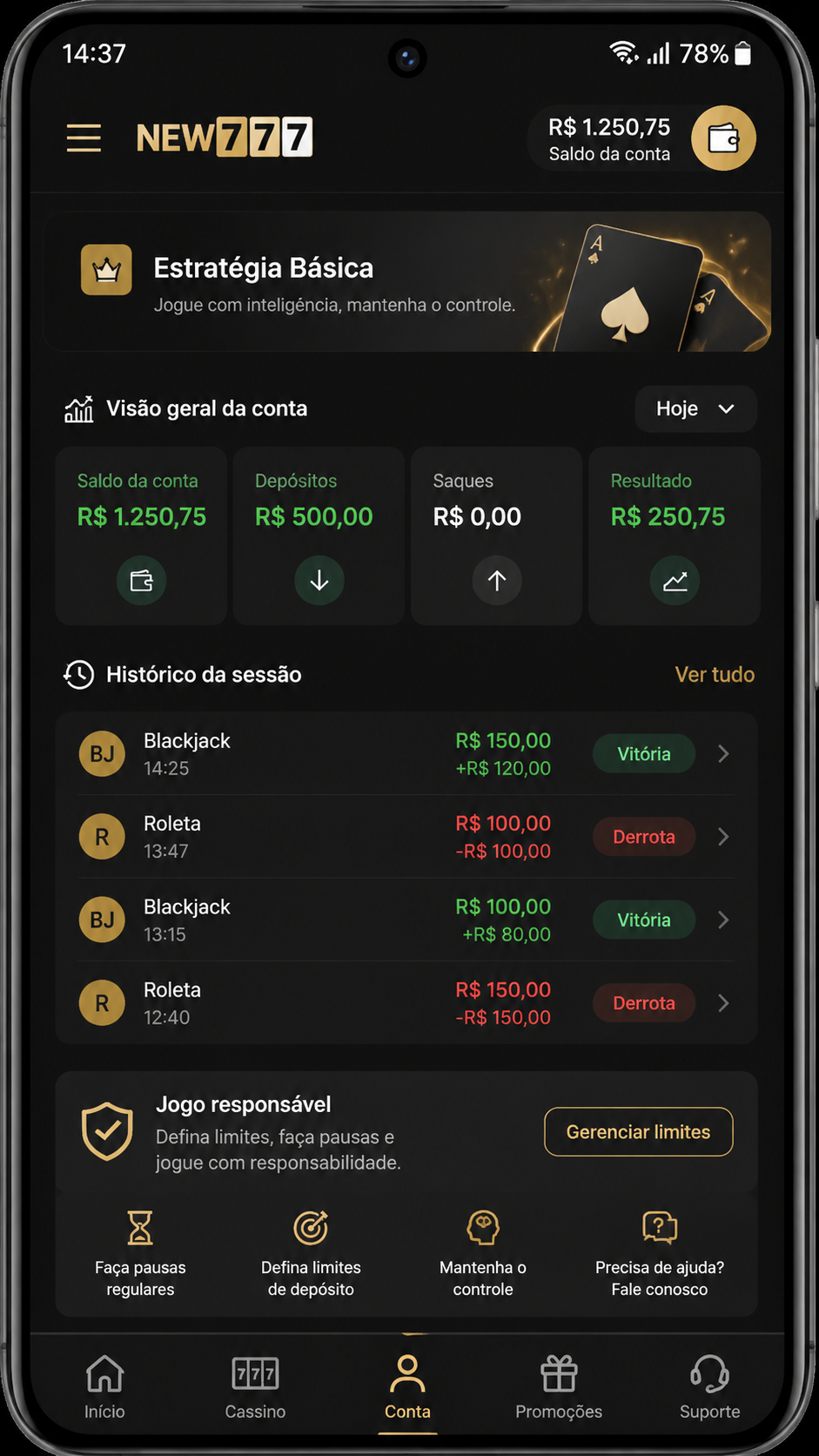Screen dimensions: 819x1456
Task: Select Precisa de ajuda? Fale conosco
Action: 659,1252
